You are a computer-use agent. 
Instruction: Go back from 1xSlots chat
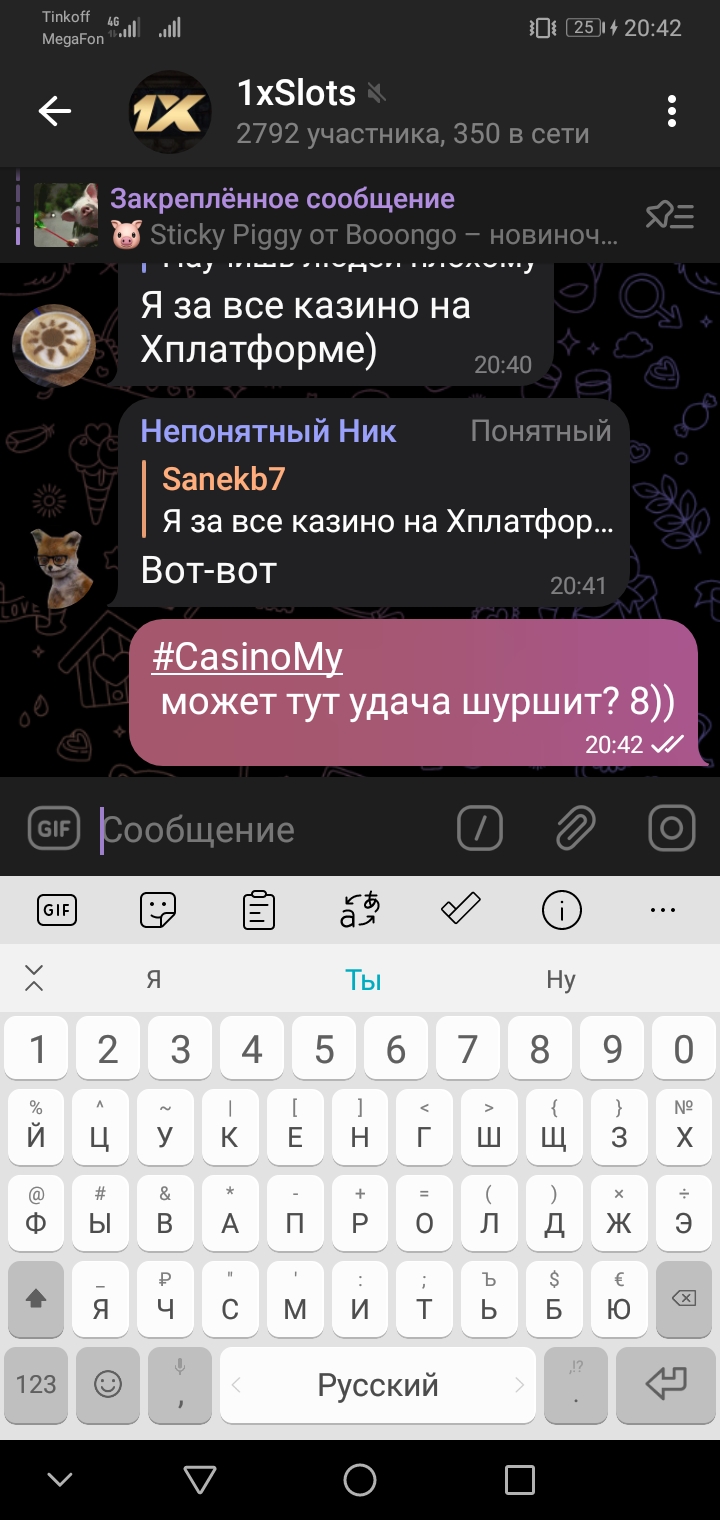pos(55,111)
